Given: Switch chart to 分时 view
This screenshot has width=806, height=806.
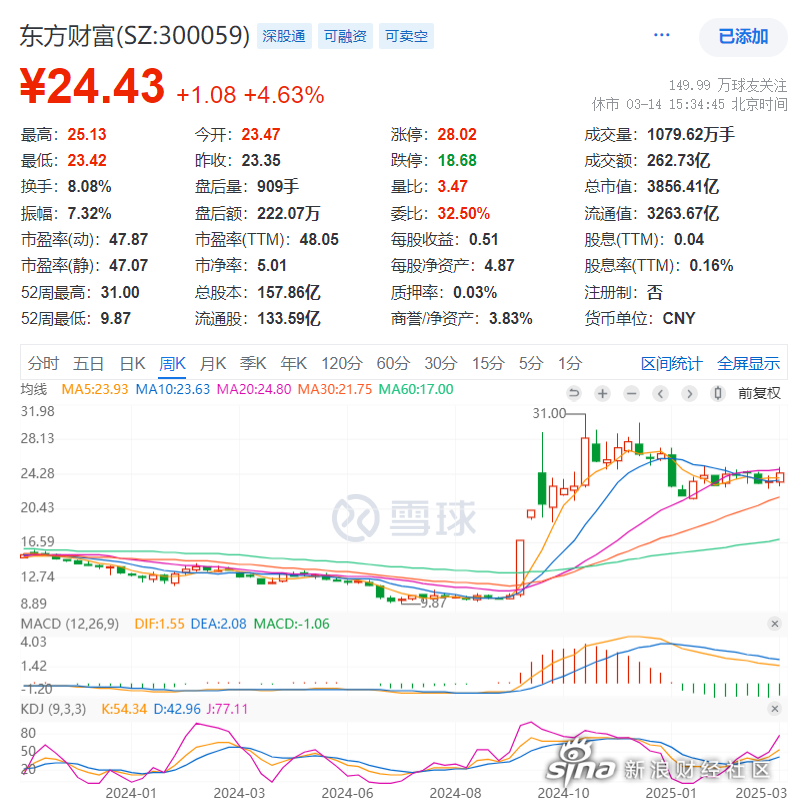Looking at the screenshot, I should click(43, 363).
